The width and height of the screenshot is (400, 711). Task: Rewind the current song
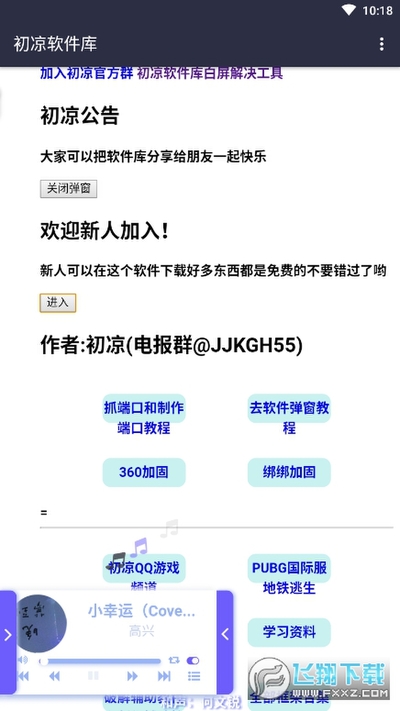coord(54,676)
